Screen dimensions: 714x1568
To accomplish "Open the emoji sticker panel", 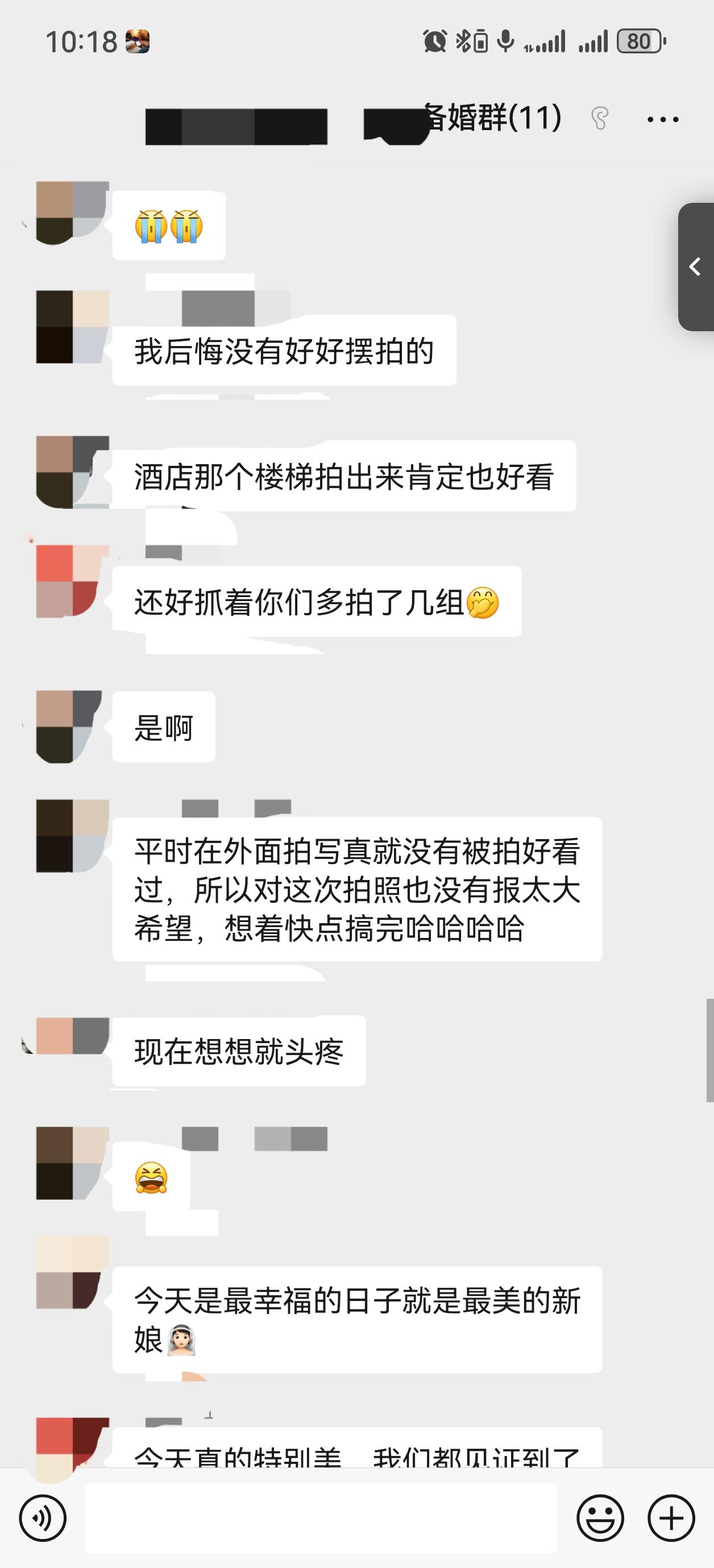I will (x=600, y=1518).
